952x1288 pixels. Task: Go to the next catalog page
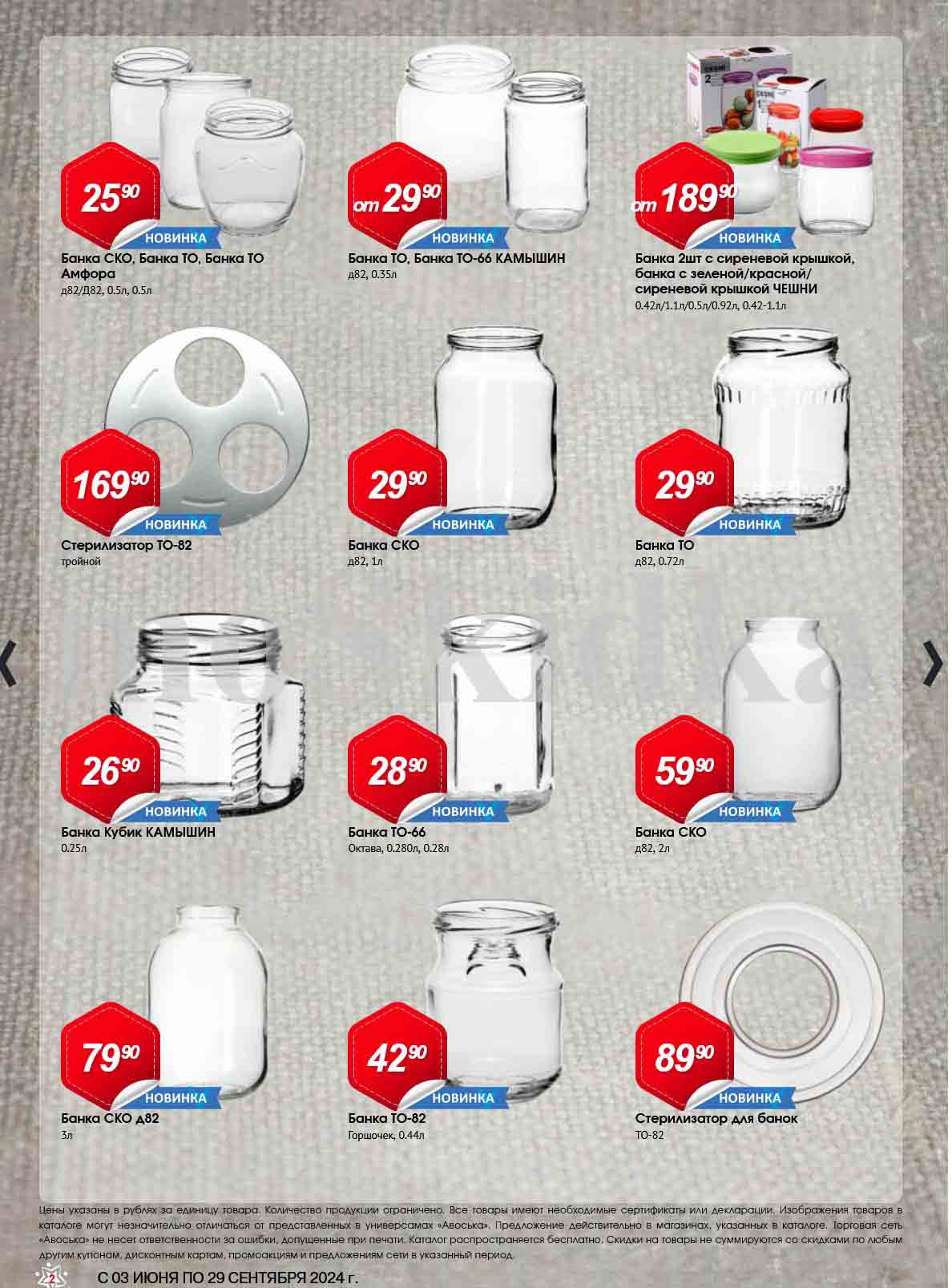[934, 664]
